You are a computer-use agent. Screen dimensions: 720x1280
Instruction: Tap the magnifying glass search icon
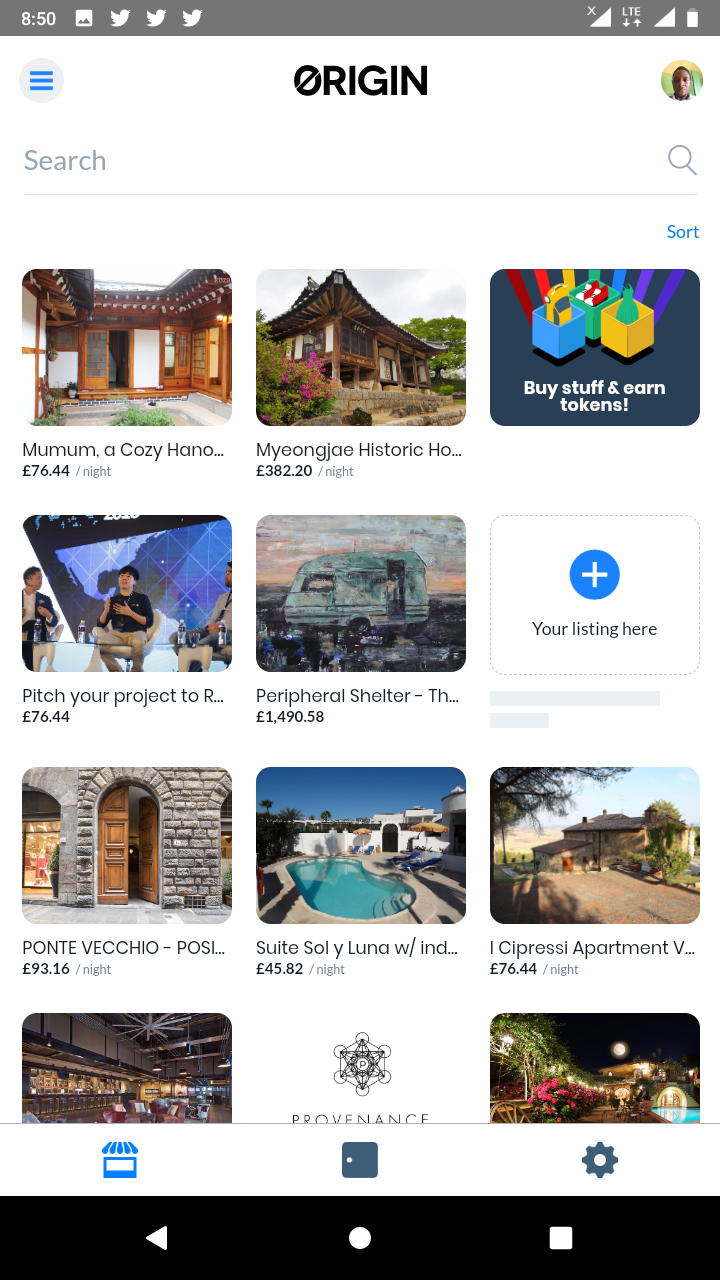point(682,160)
